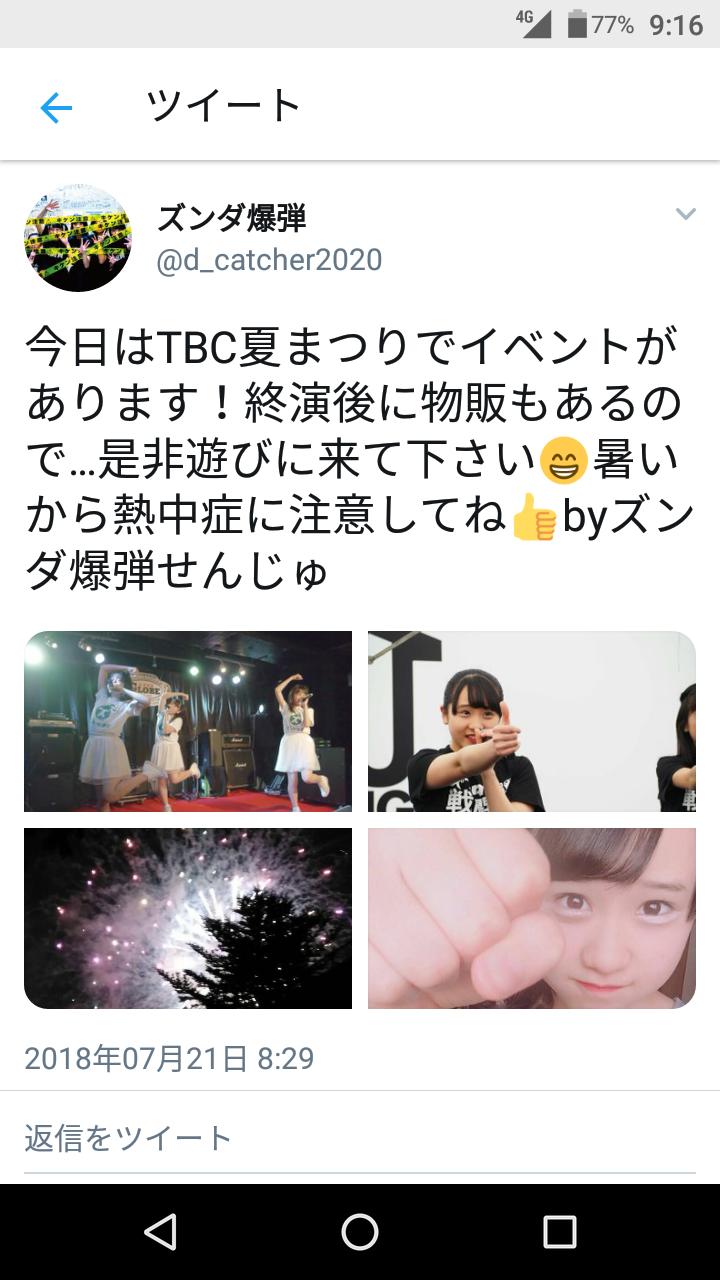Open recent apps from navigation bar
Image resolution: width=720 pixels, height=1280 pixels.
[560, 1232]
